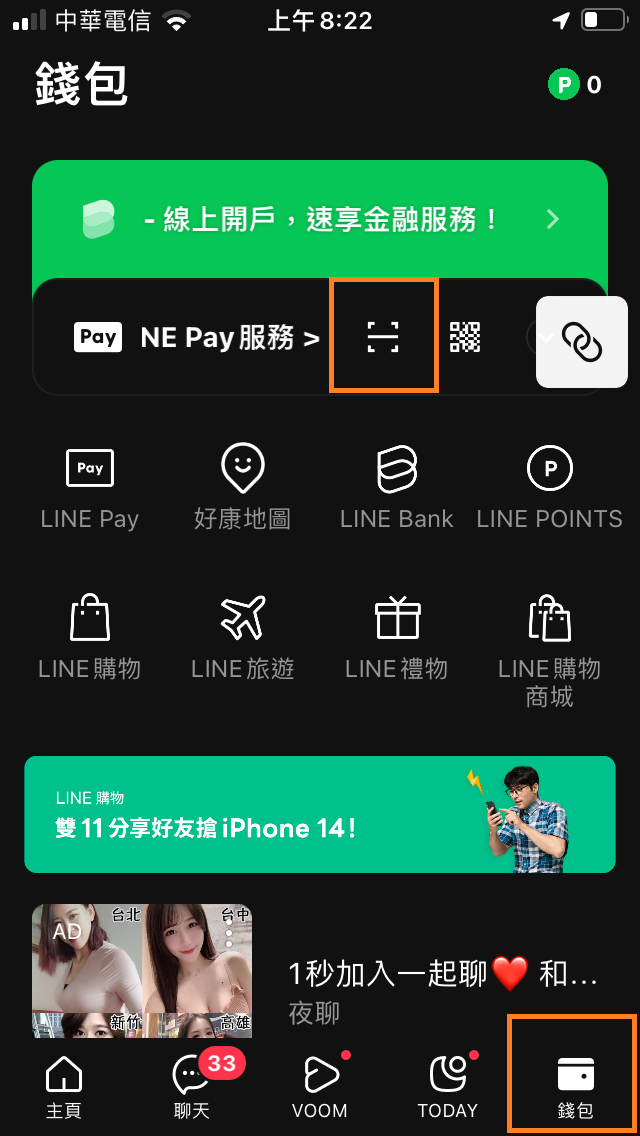640x1136 pixels.
Task: Open LINE Bank service
Action: pyautogui.click(x=396, y=487)
